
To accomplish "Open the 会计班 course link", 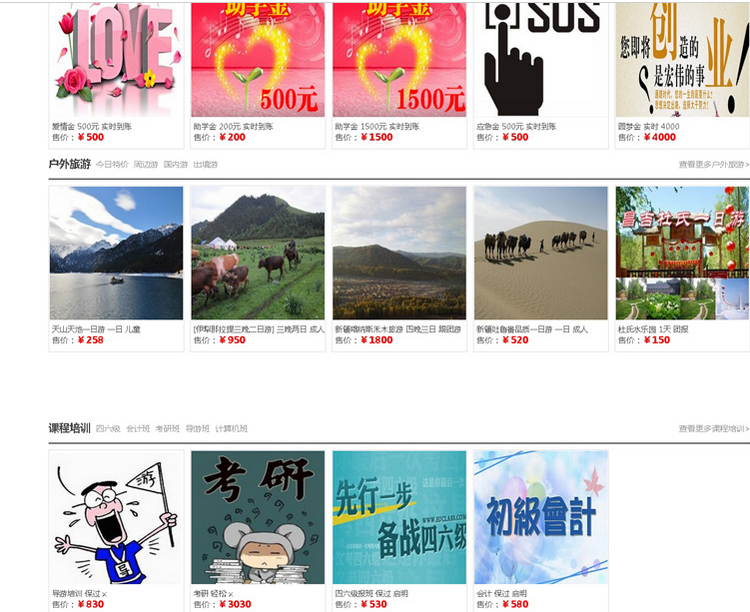I will point(138,429).
